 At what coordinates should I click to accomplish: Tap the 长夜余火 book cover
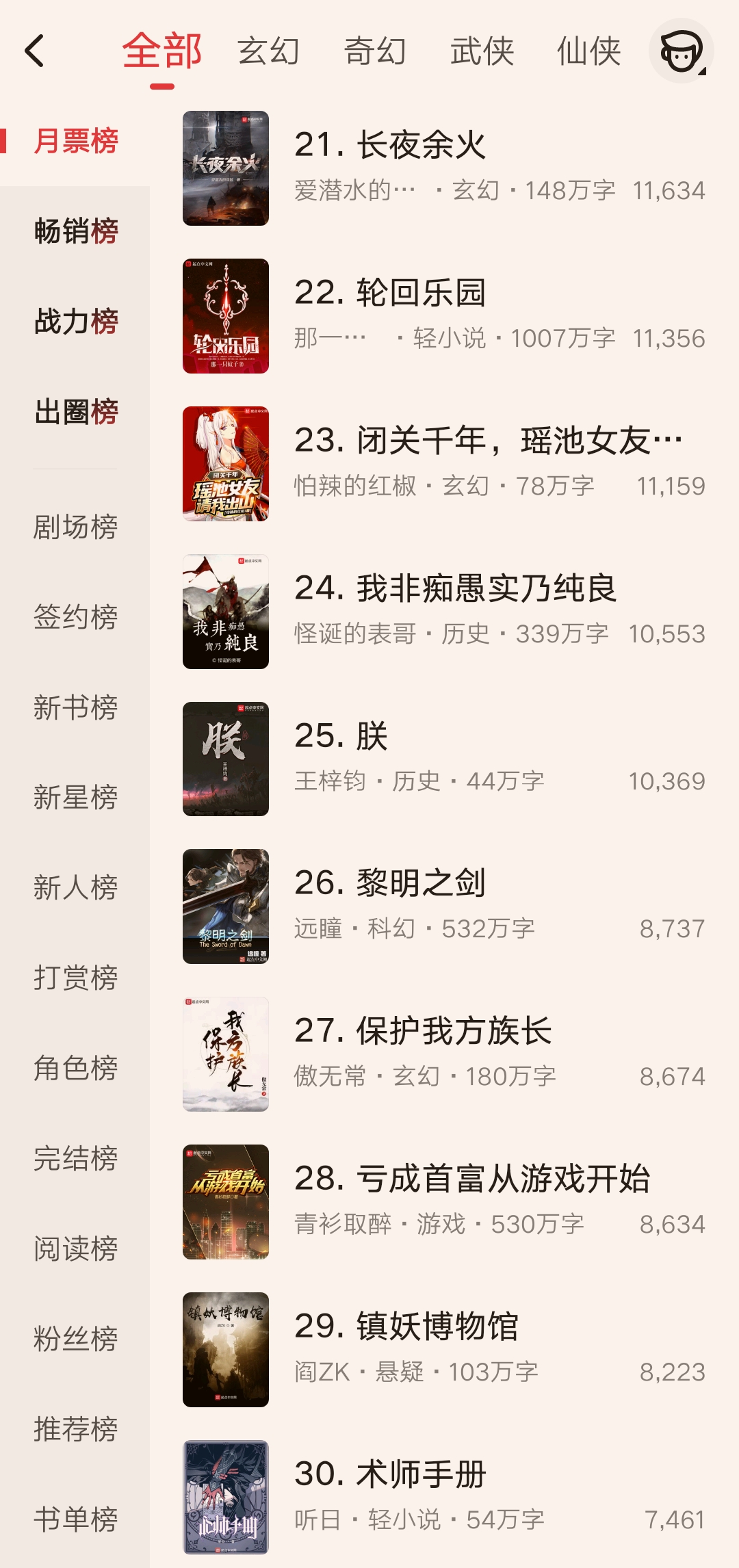pos(226,166)
